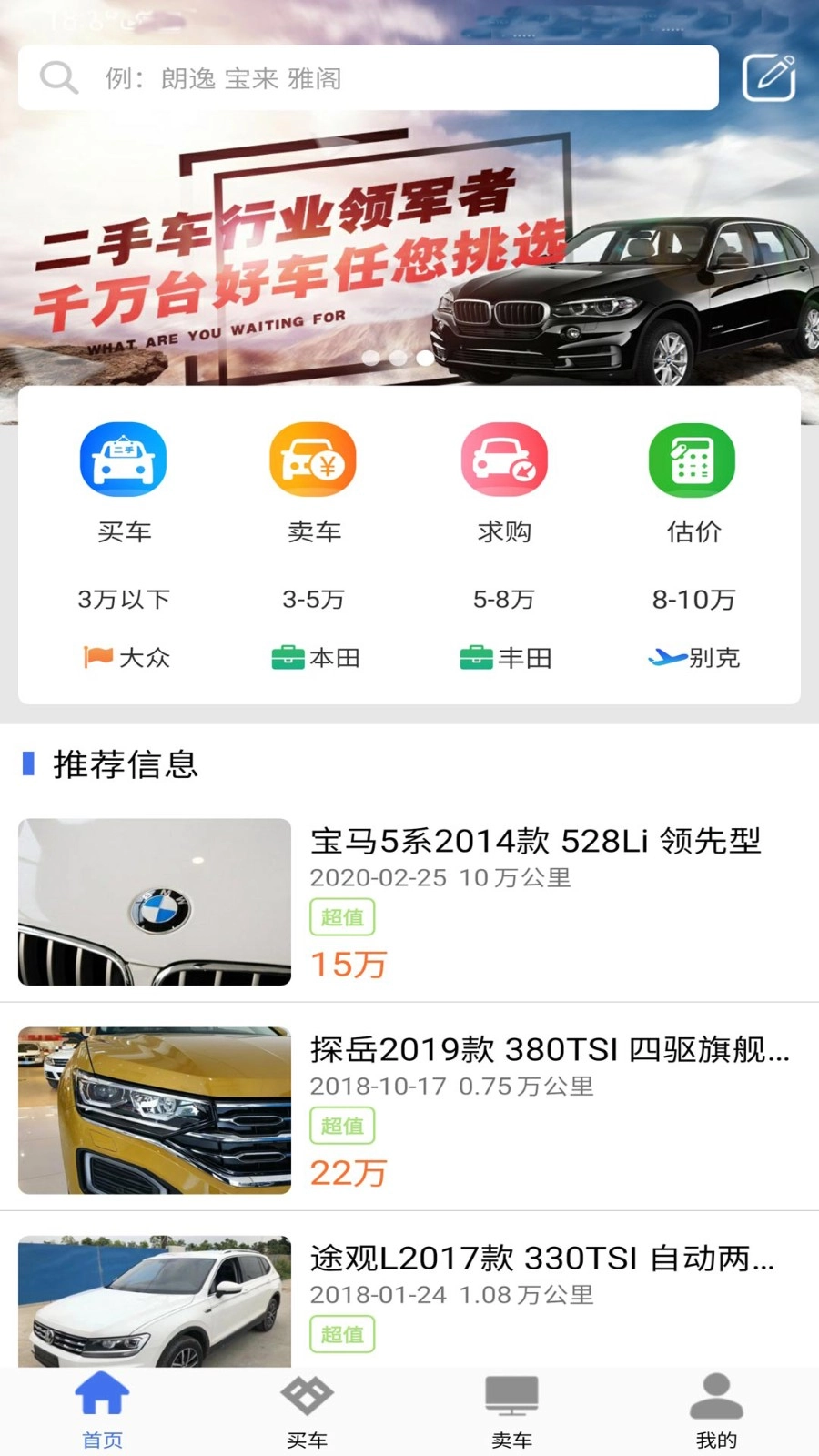The width and height of the screenshot is (819, 1456).
Task: Filter cars by 3万以下 price range
Action: (x=124, y=599)
